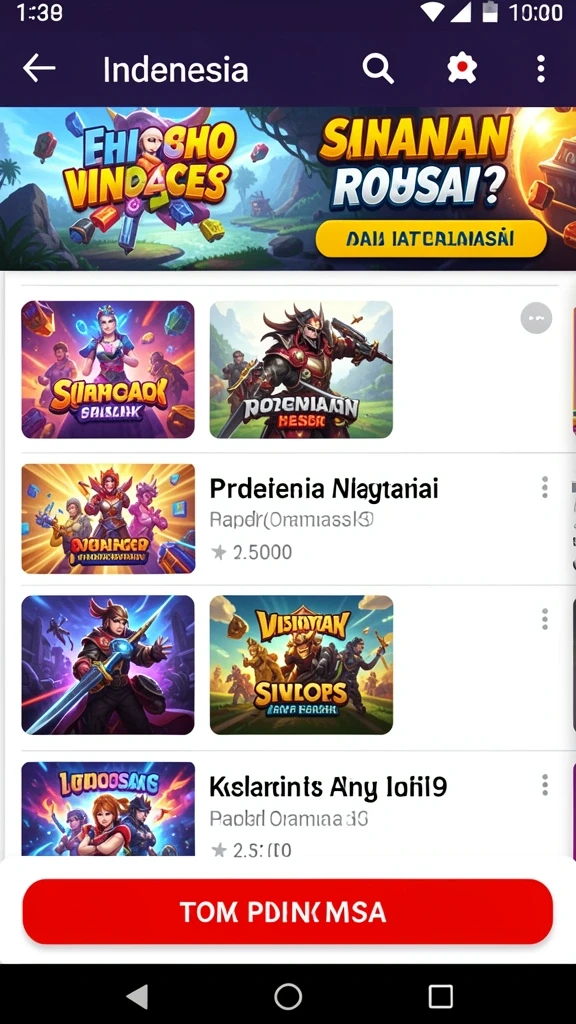This screenshot has height=1024, width=576.
Task: Open the app bar overflow menu
Action: click(x=540, y=69)
